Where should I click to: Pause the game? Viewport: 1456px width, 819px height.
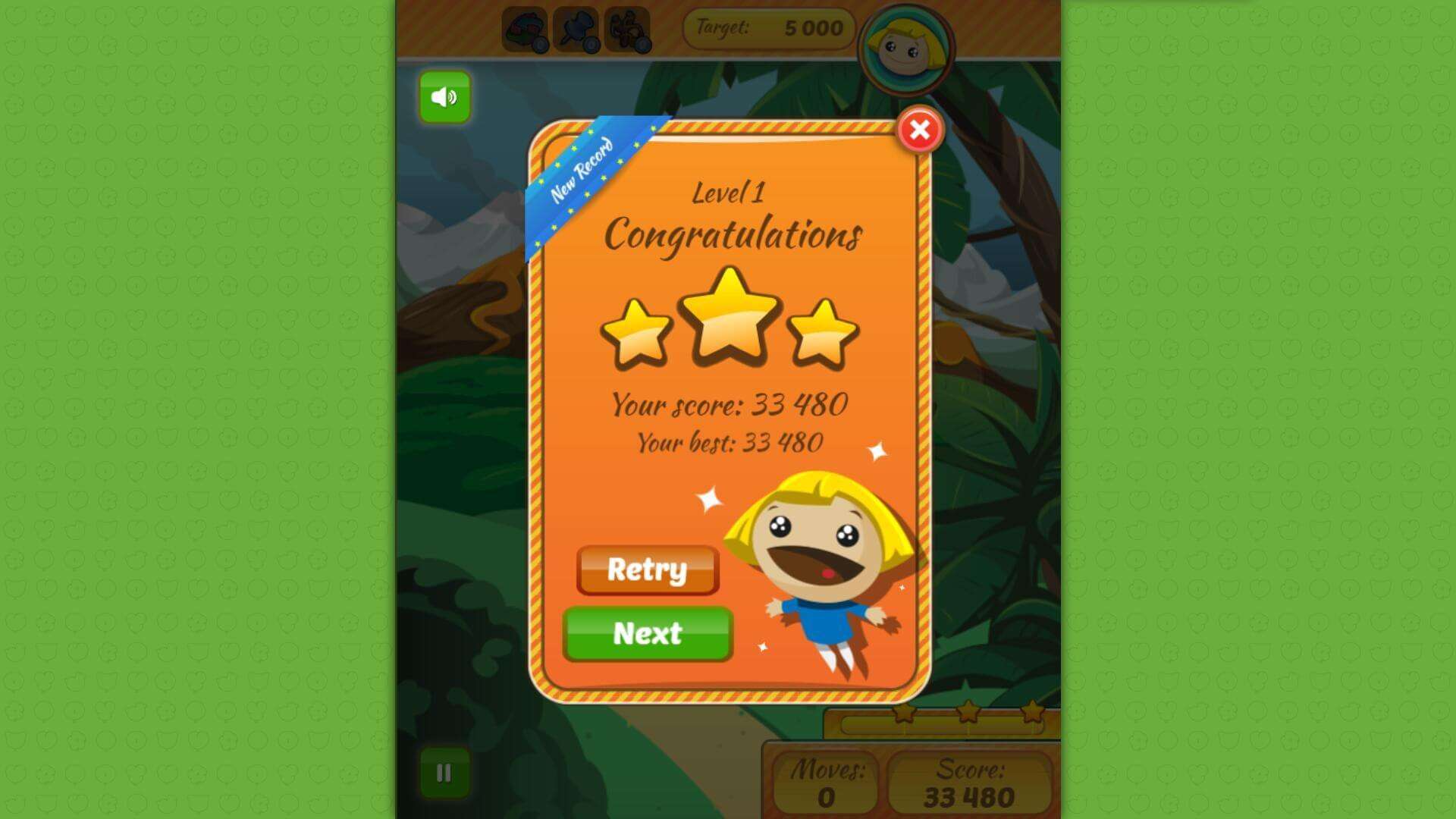click(444, 773)
